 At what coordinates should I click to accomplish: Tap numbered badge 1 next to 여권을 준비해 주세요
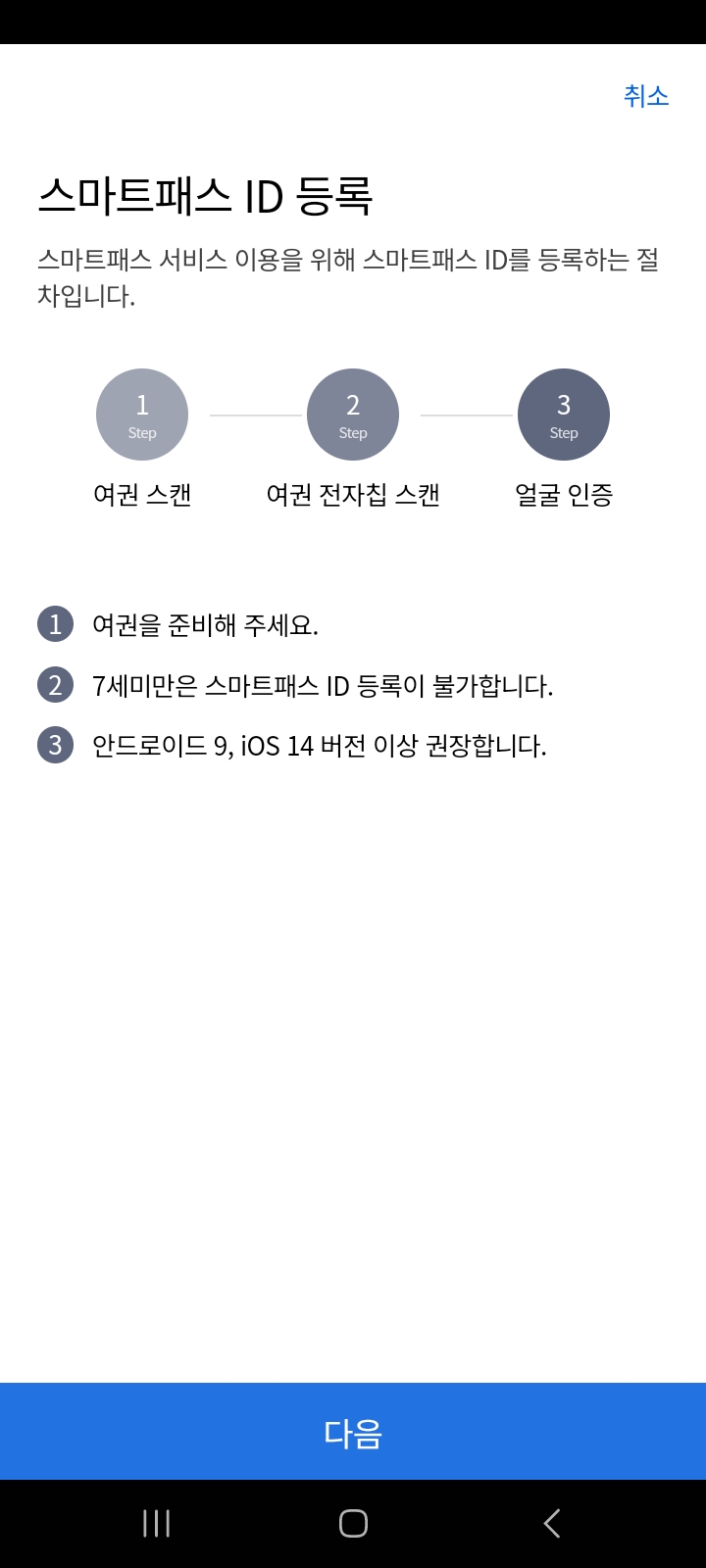(56, 624)
